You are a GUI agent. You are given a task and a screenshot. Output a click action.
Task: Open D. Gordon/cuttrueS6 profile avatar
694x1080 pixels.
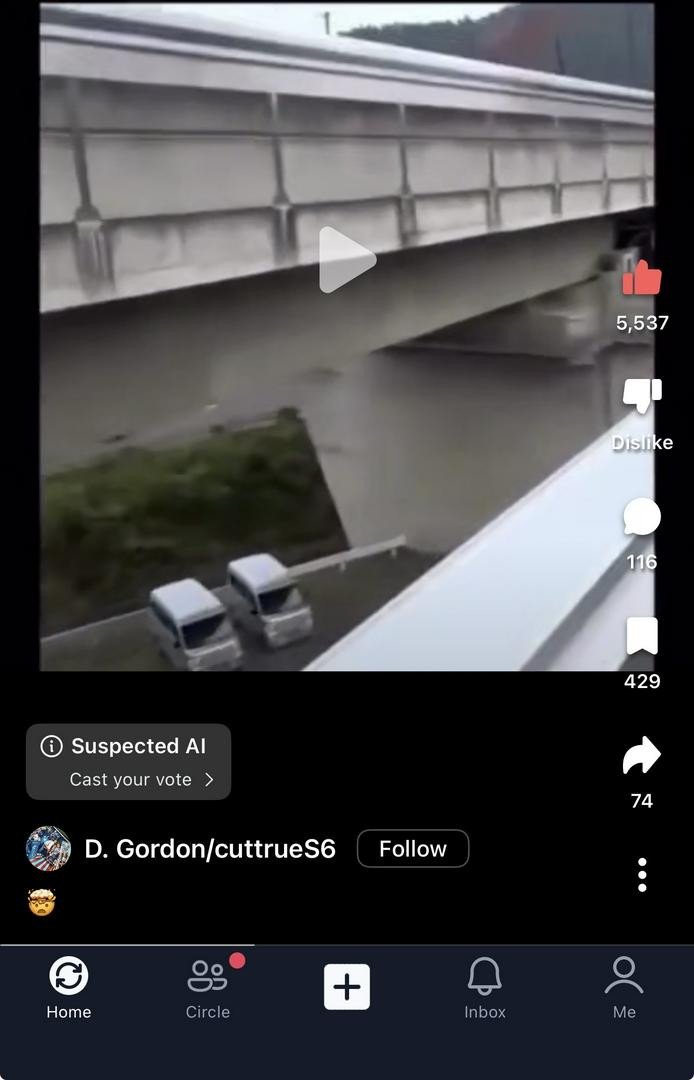point(48,849)
